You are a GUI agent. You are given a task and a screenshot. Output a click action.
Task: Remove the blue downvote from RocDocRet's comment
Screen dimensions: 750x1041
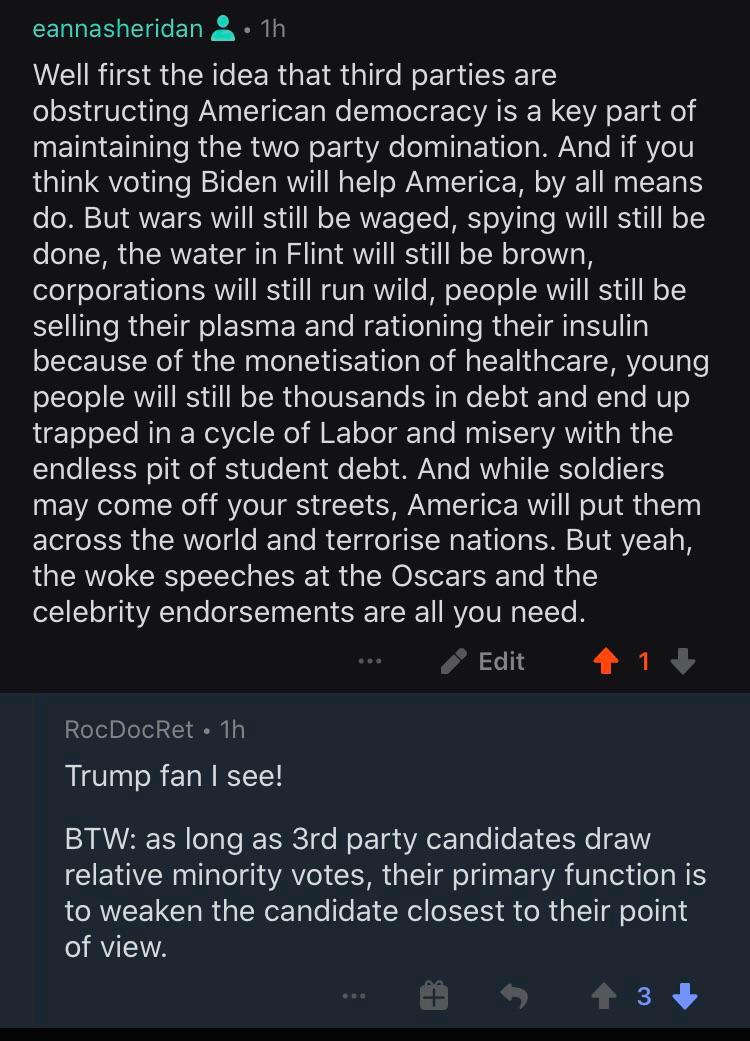point(685,996)
